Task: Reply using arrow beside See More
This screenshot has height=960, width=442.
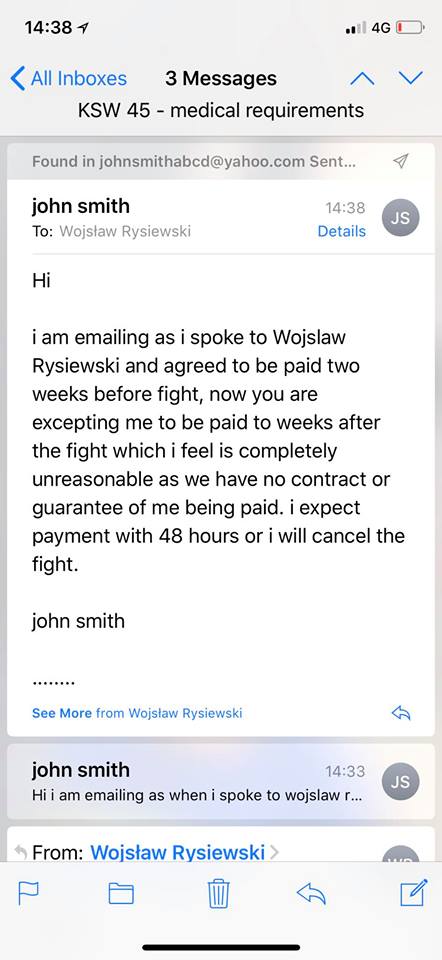Action: click(x=401, y=713)
